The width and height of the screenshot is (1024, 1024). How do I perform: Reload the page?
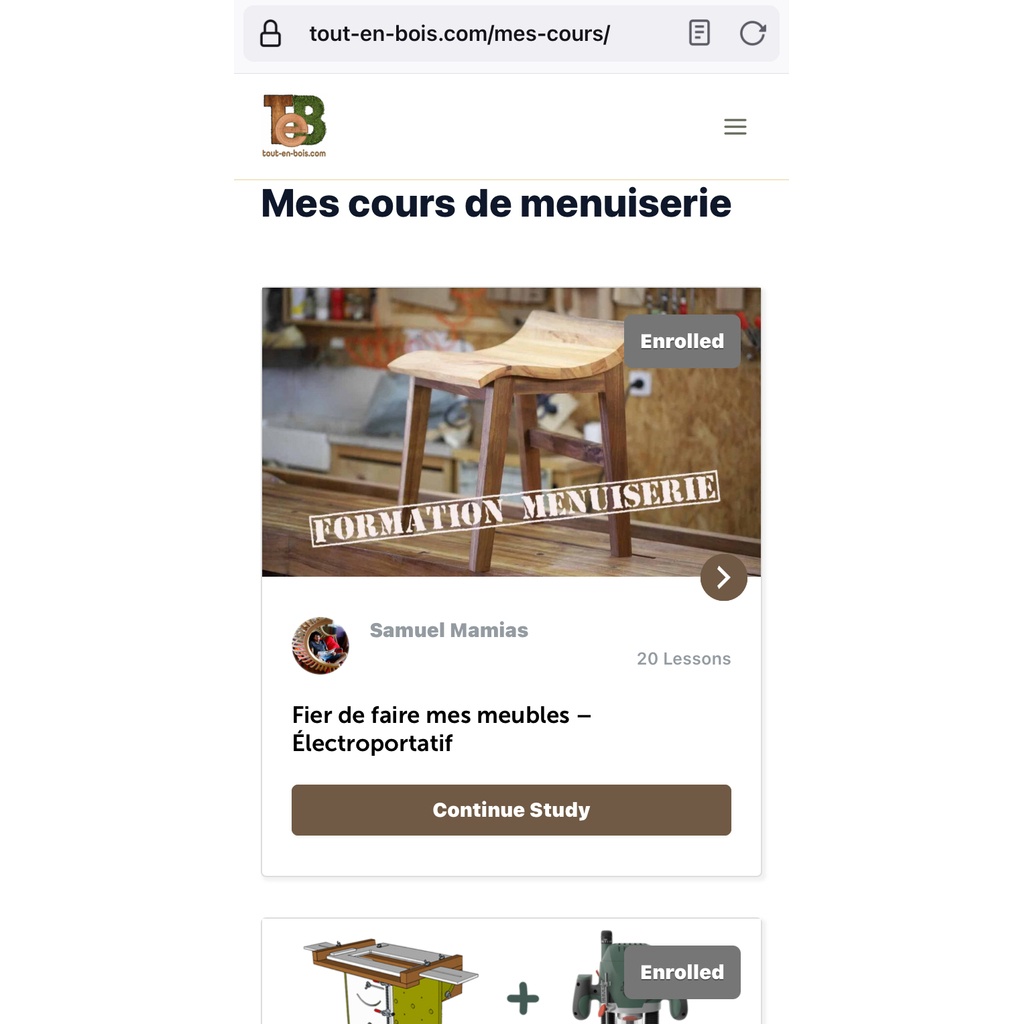click(752, 34)
